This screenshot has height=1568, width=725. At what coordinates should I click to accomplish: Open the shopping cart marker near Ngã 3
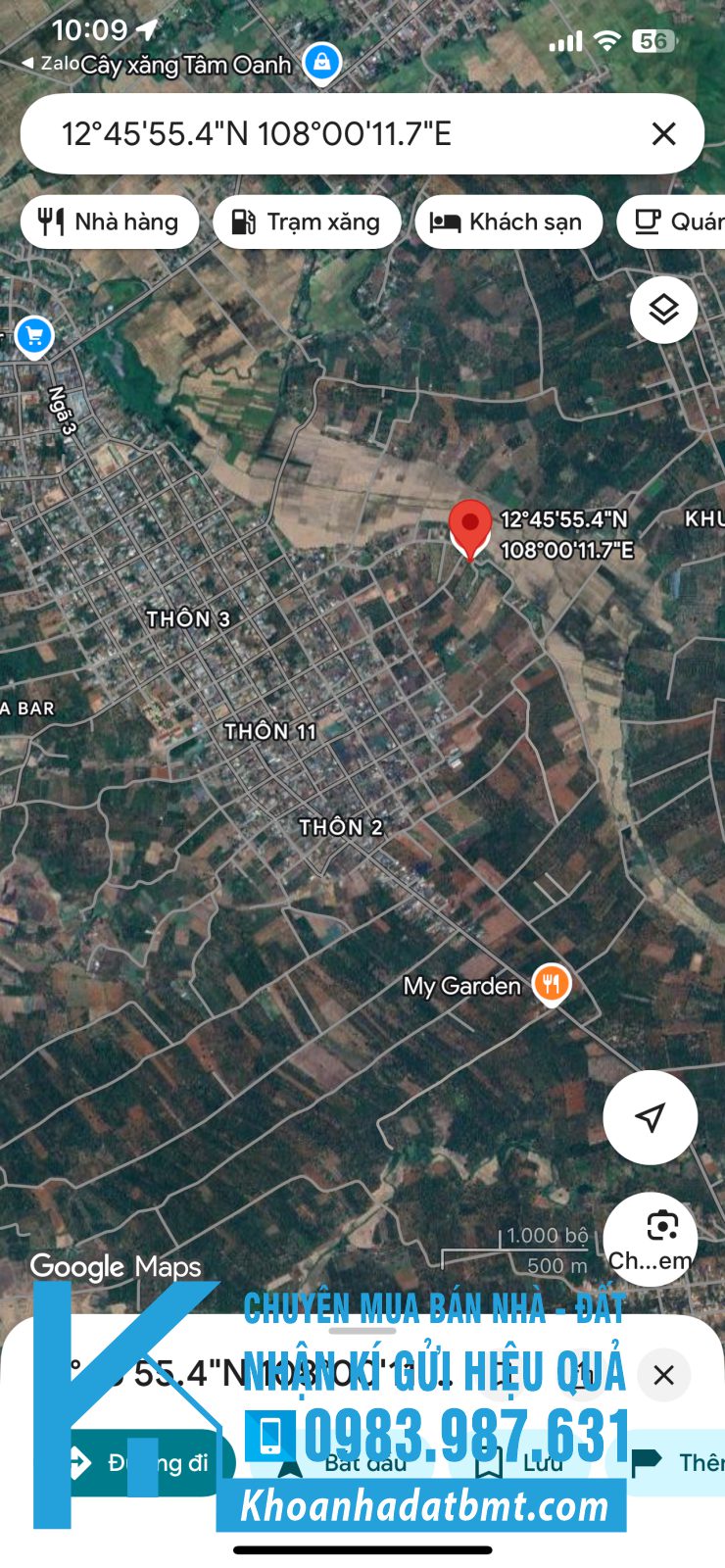pyautogui.click(x=34, y=336)
